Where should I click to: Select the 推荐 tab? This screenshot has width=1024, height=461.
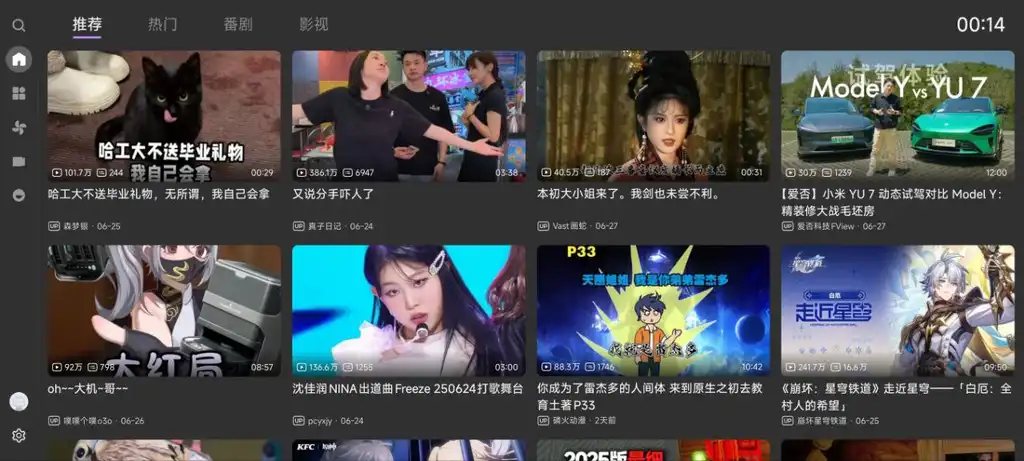(87, 24)
